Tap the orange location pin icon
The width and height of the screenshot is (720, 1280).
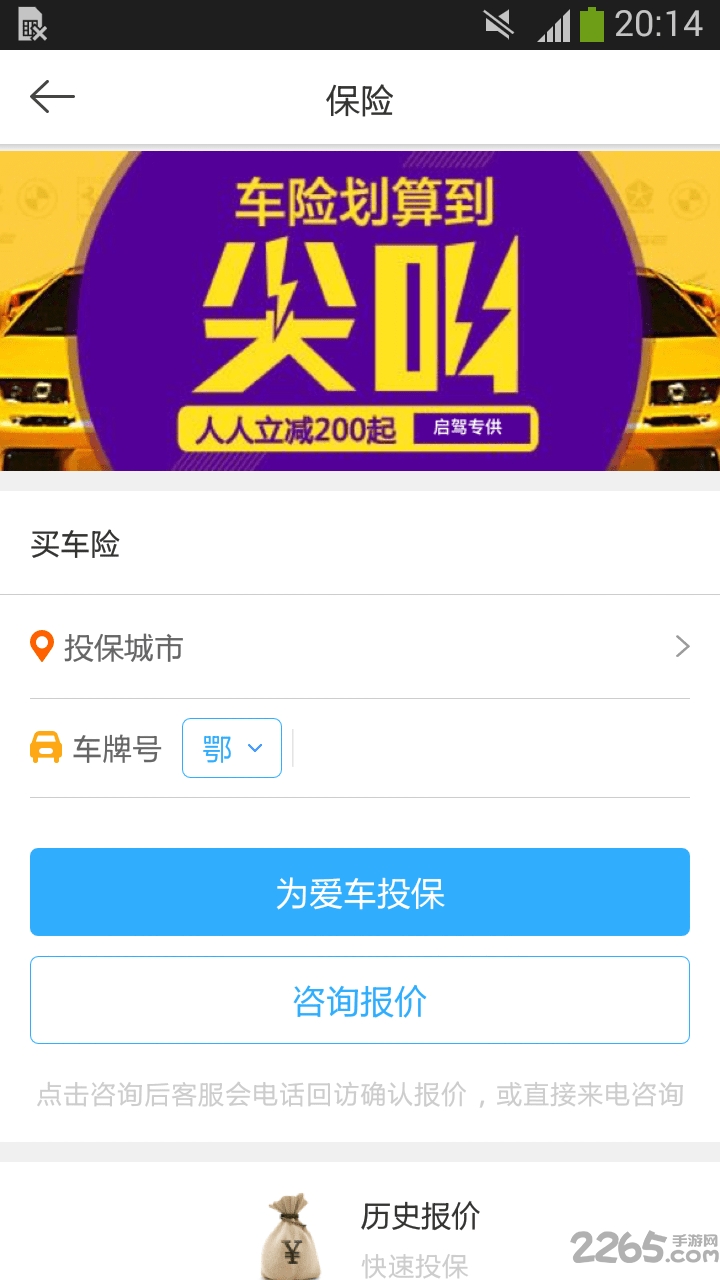point(41,646)
